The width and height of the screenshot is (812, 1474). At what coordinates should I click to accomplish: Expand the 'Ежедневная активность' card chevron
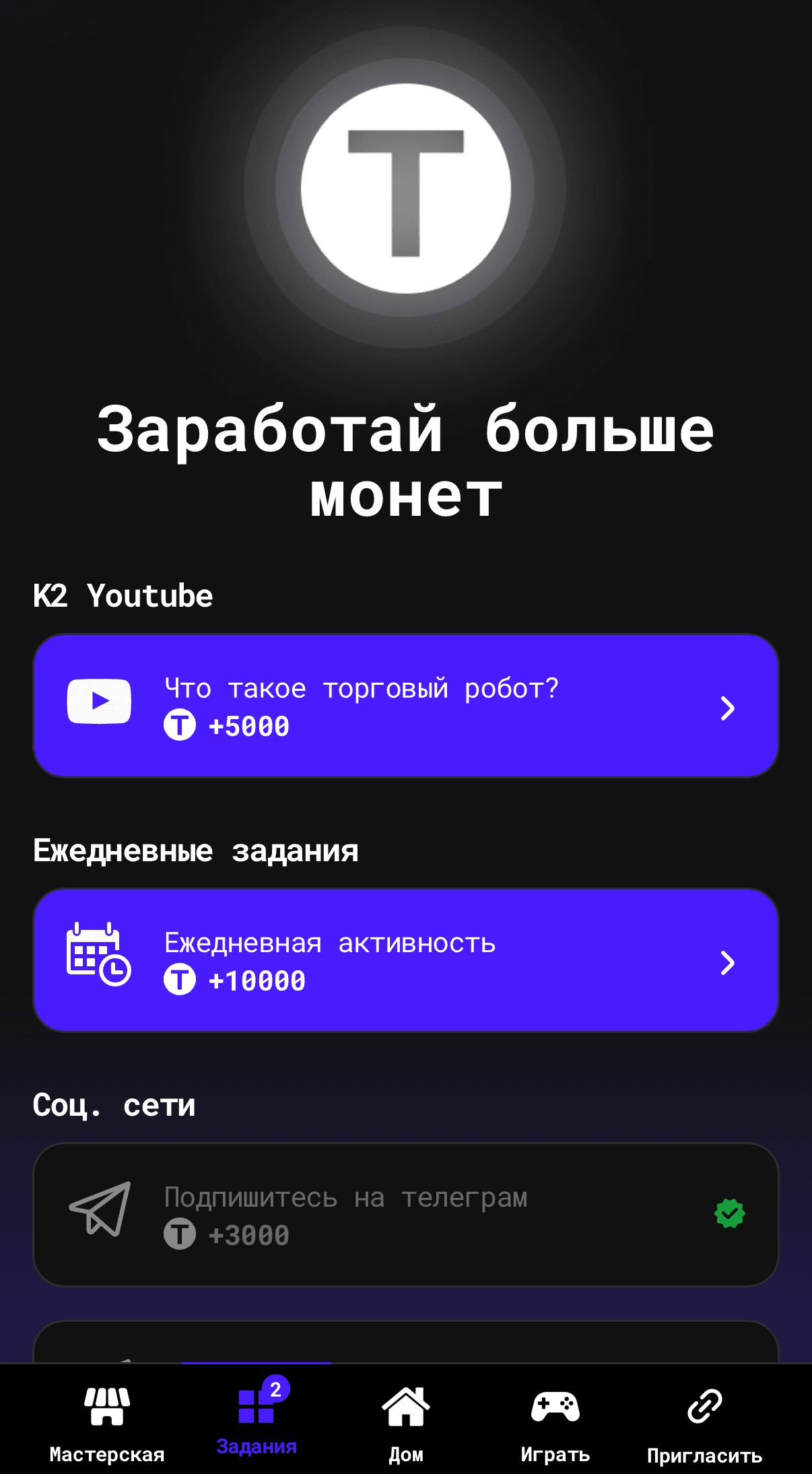728,964
